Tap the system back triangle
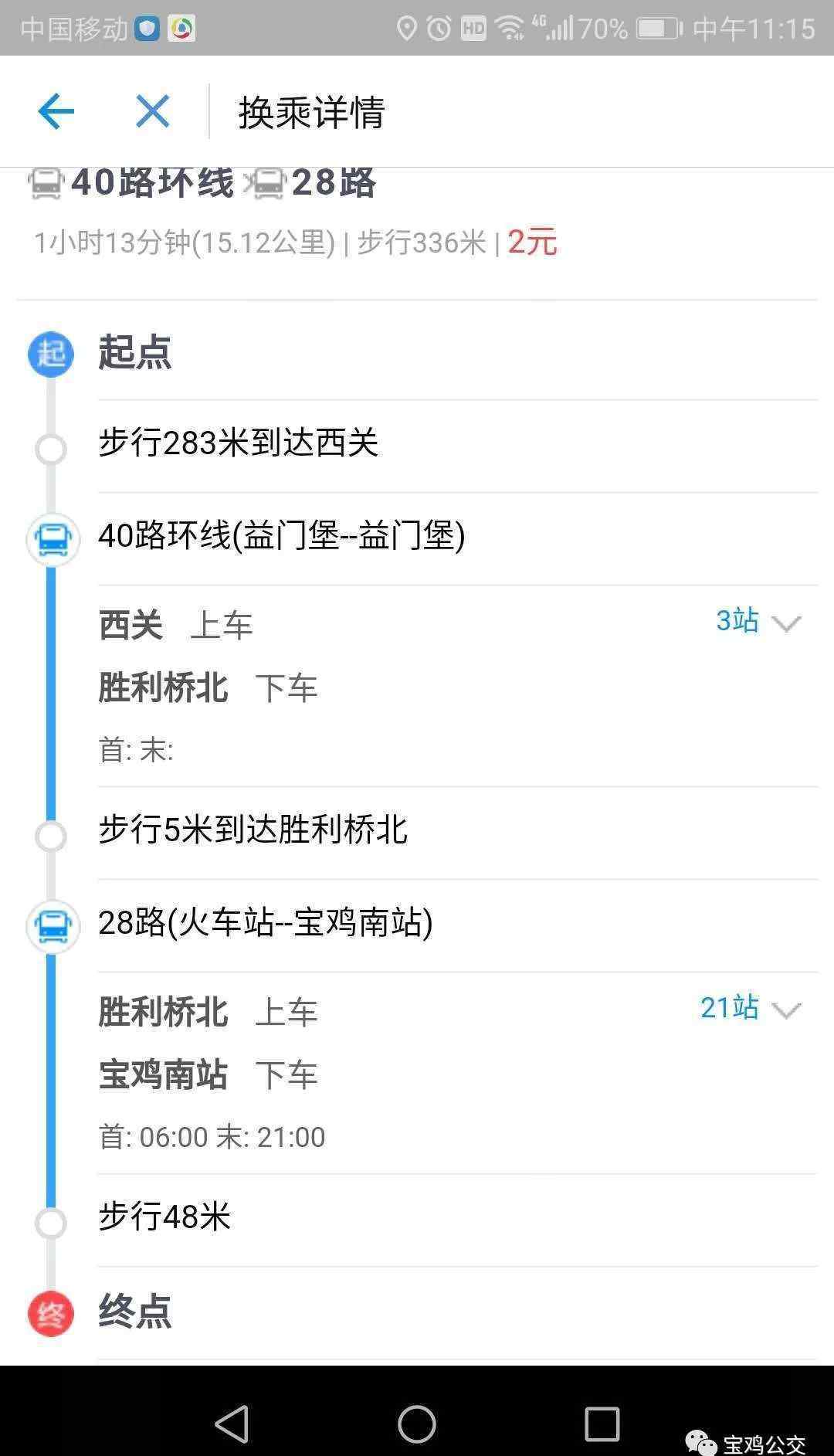The height and width of the screenshot is (1456, 834). [232, 1423]
